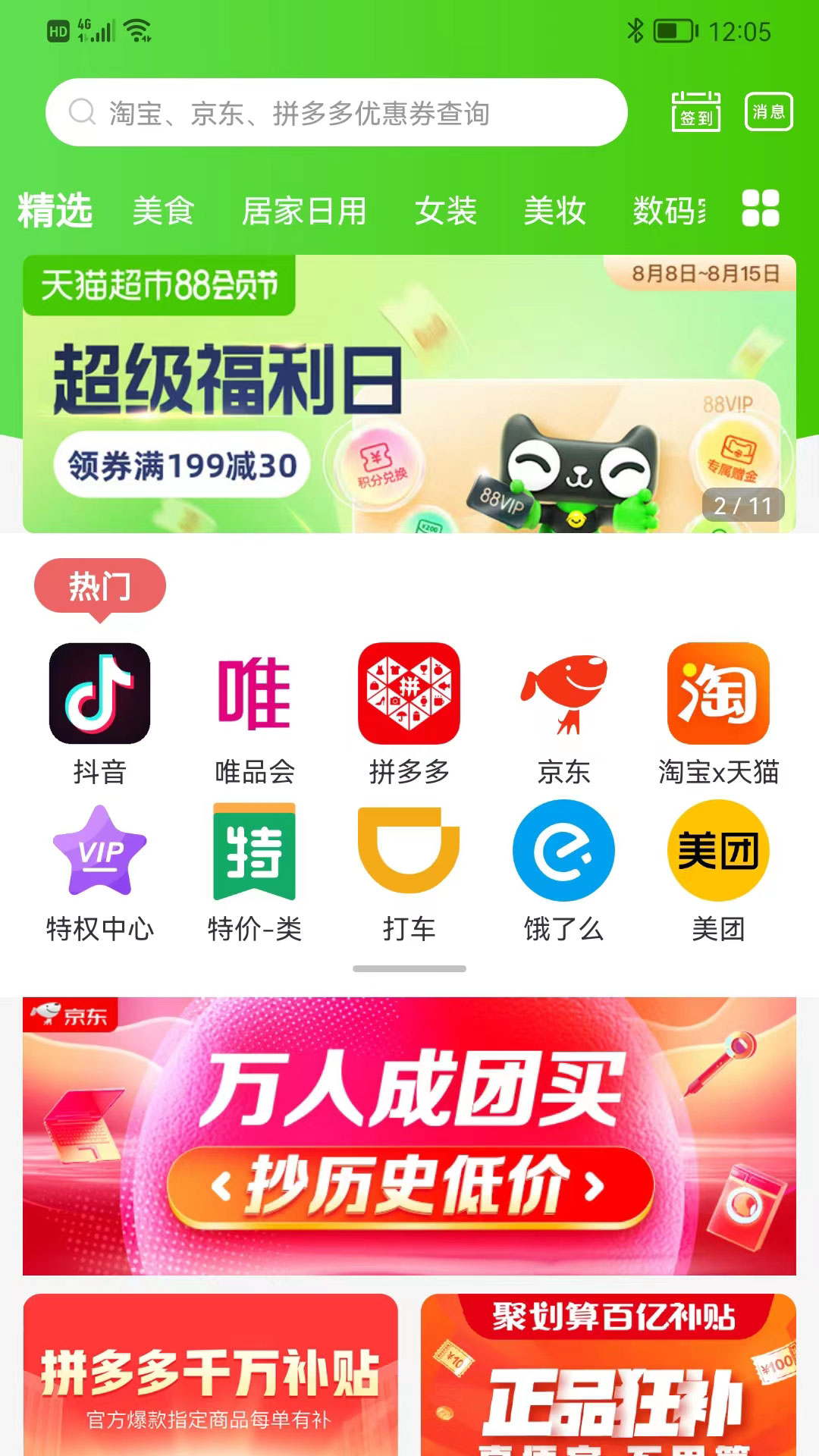The width and height of the screenshot is (819, 1456).
Task: Switch to the 居家日用 tab
Action: pos(304,211)
